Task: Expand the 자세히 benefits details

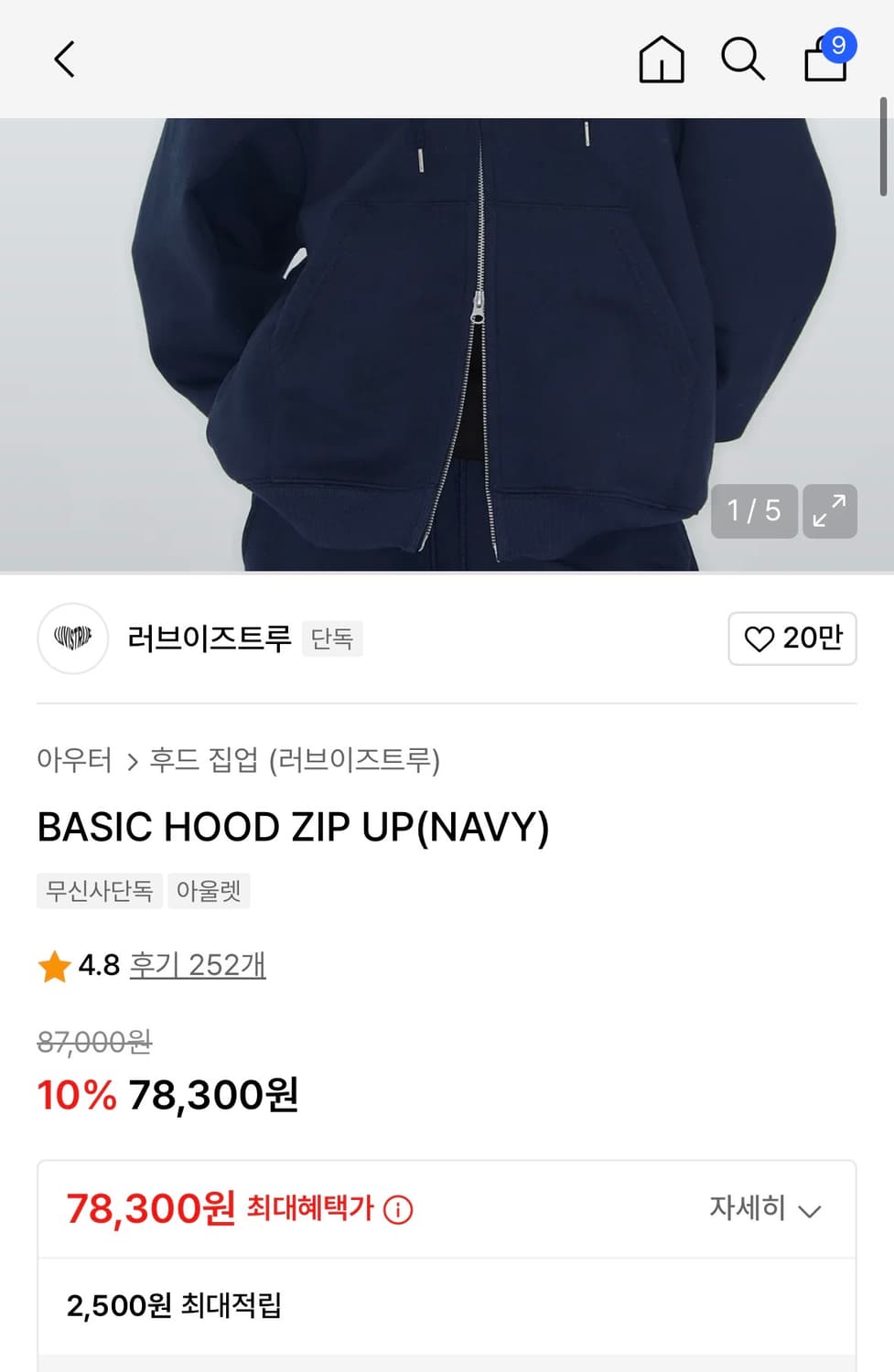Action: pos(767,1209)
